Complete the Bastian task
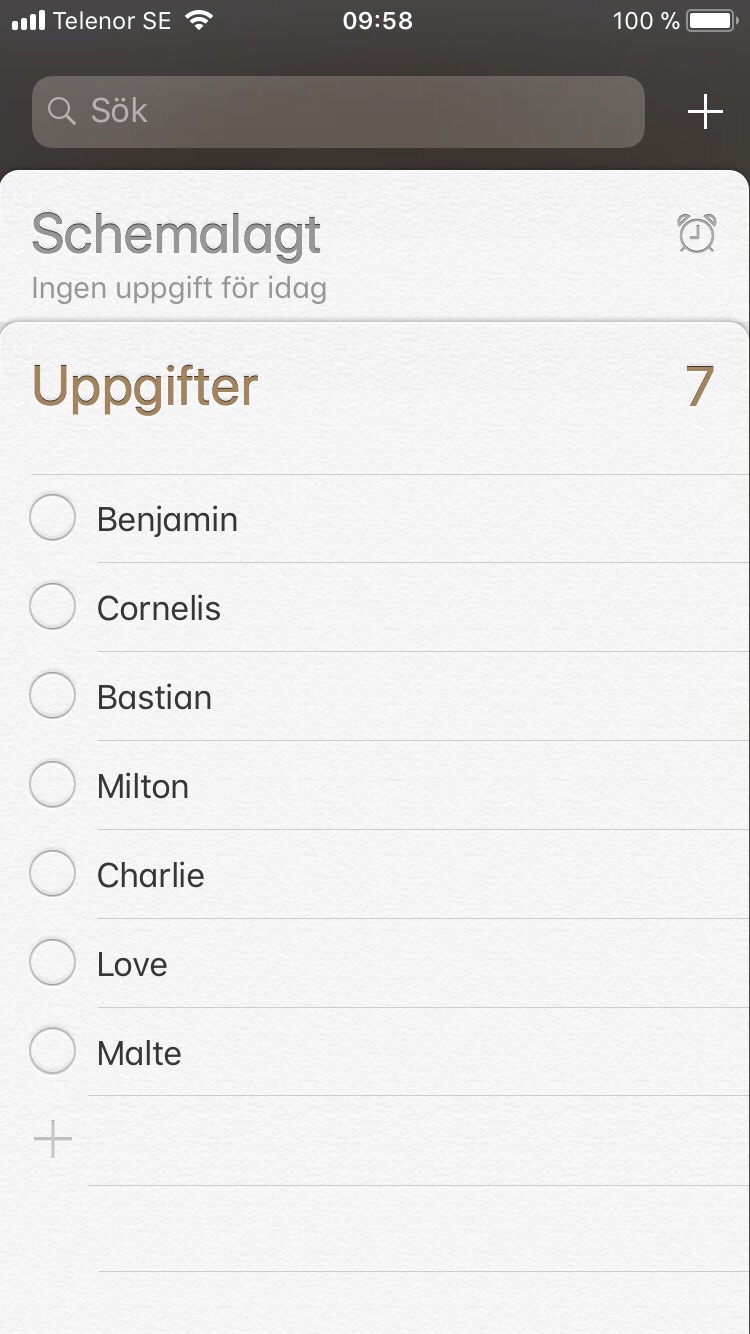 [52, 696]
